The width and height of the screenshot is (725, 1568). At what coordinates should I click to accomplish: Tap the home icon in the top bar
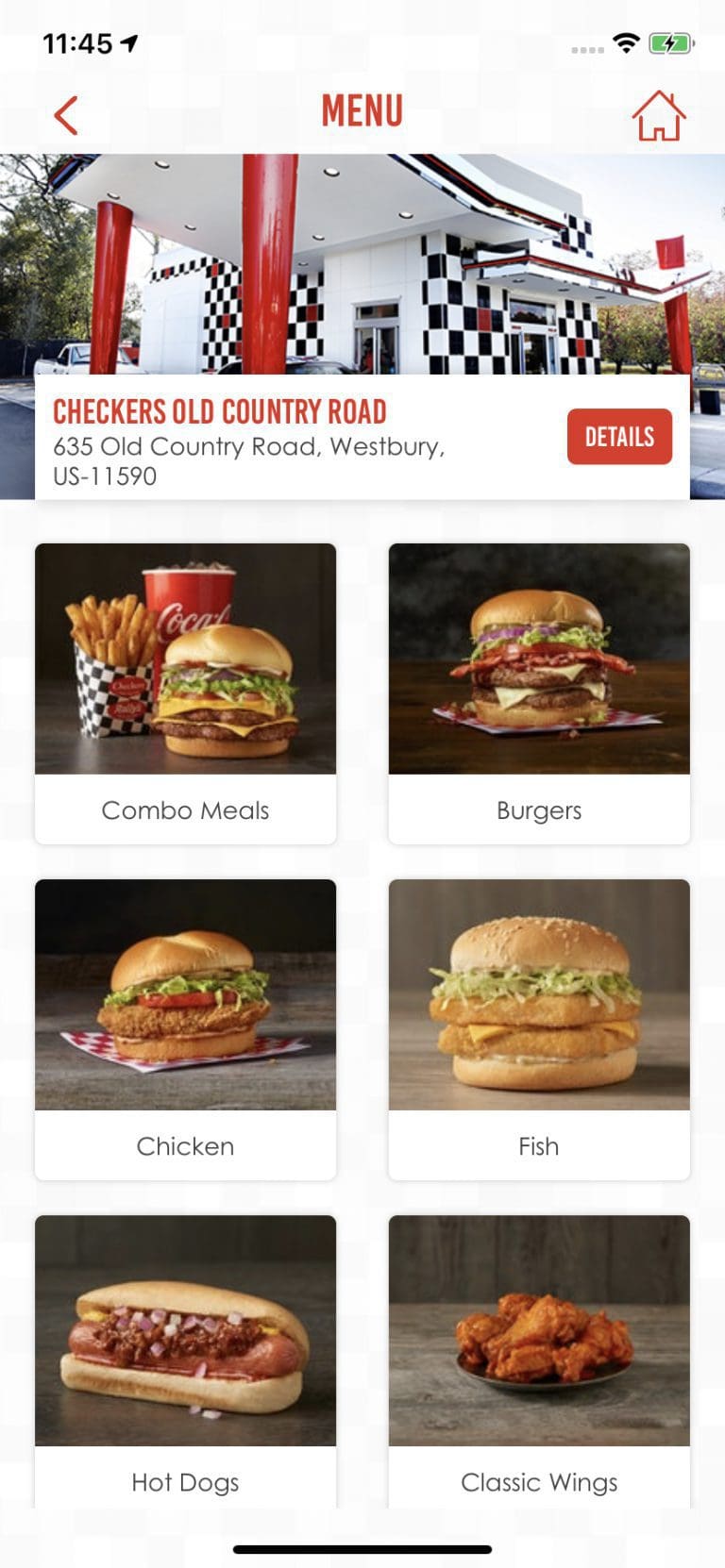click(x=661, y=114)
